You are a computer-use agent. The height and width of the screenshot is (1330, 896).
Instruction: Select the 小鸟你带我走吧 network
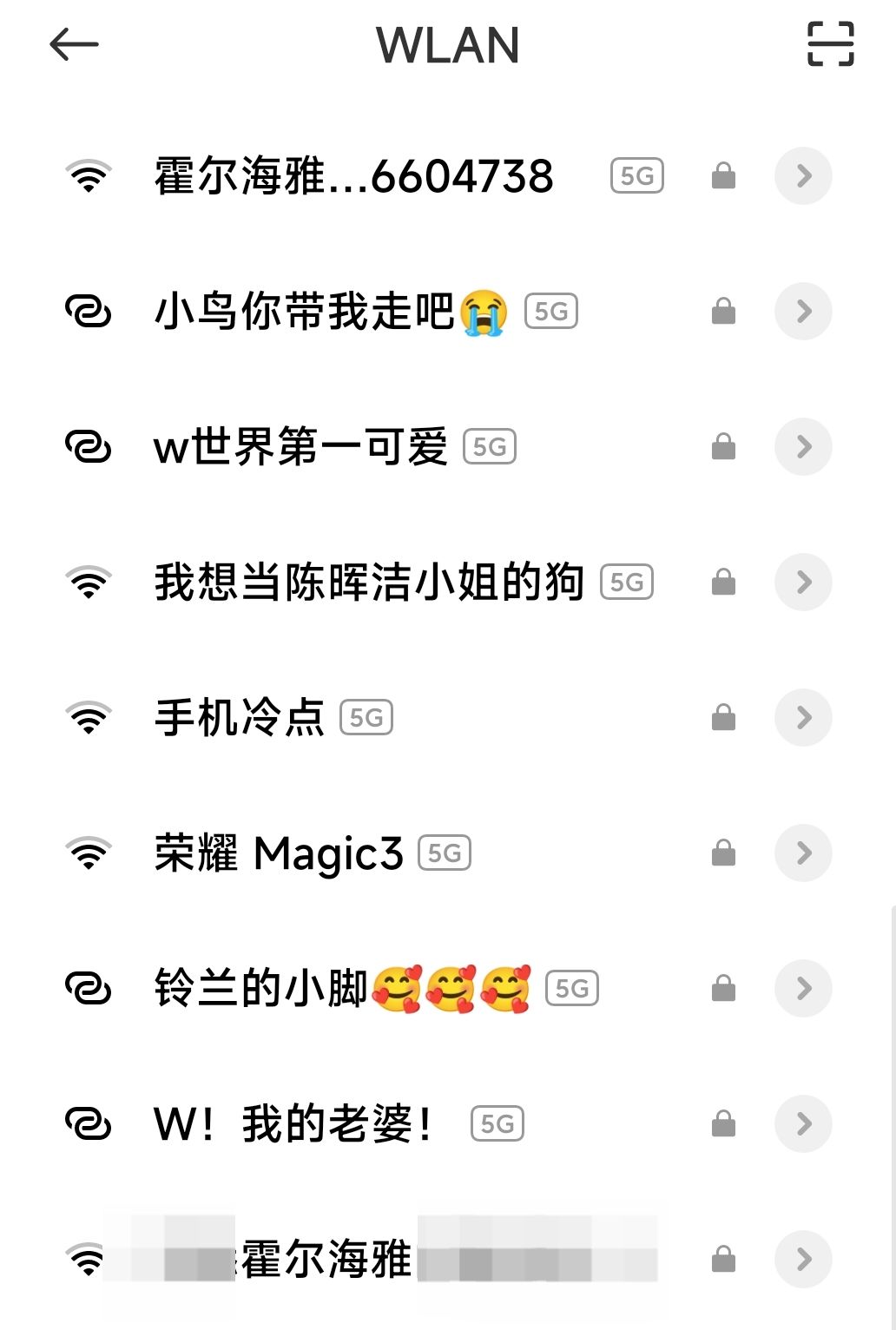tap(304, 312)
